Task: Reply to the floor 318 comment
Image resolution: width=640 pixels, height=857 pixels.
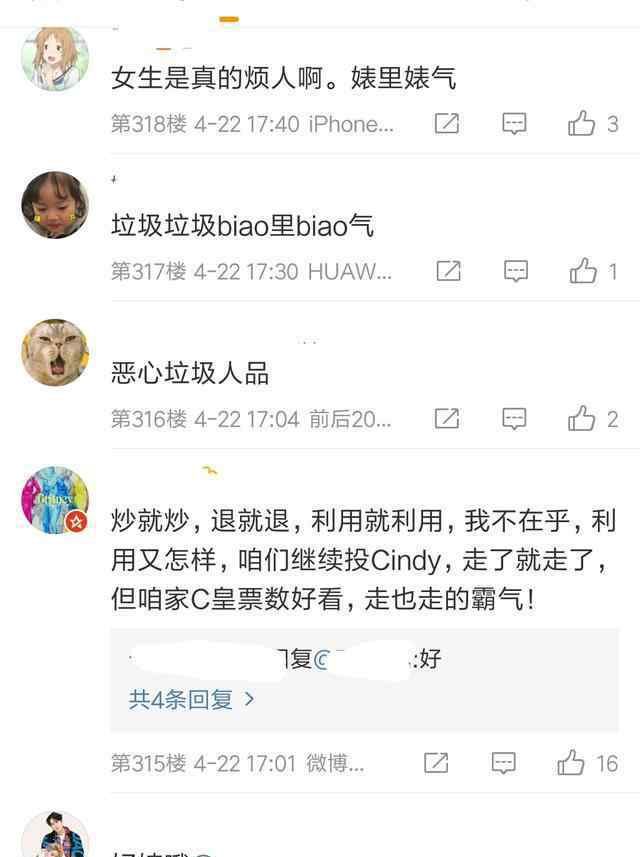Action: 514,124
